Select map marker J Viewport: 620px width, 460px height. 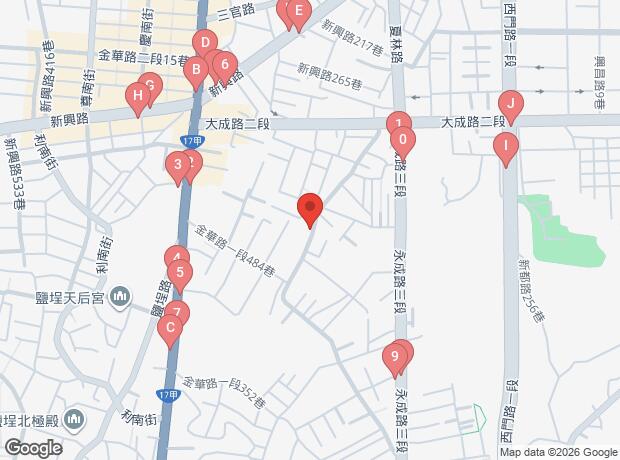coord(510,104)
